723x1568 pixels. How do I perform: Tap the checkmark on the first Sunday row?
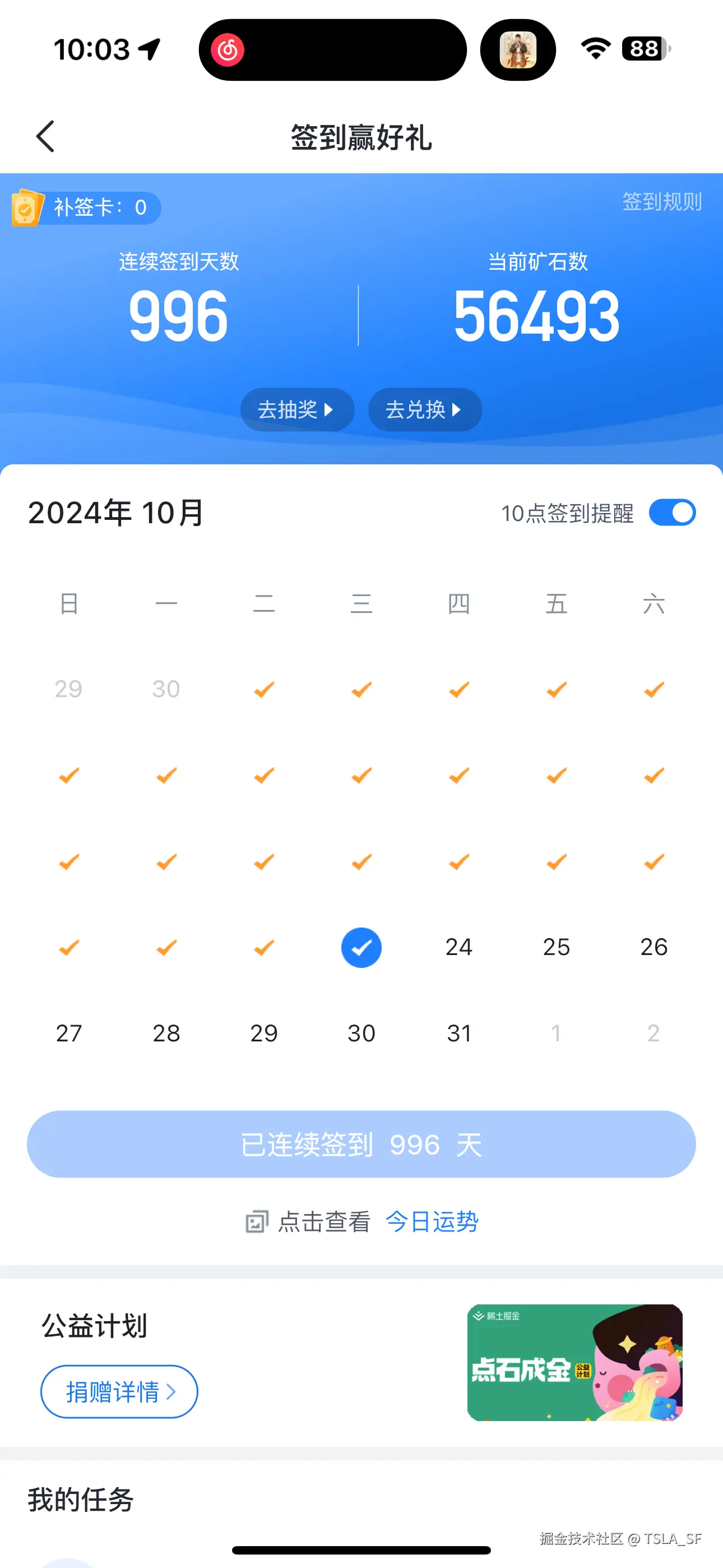pyautogui.click(x=68, y=775)
